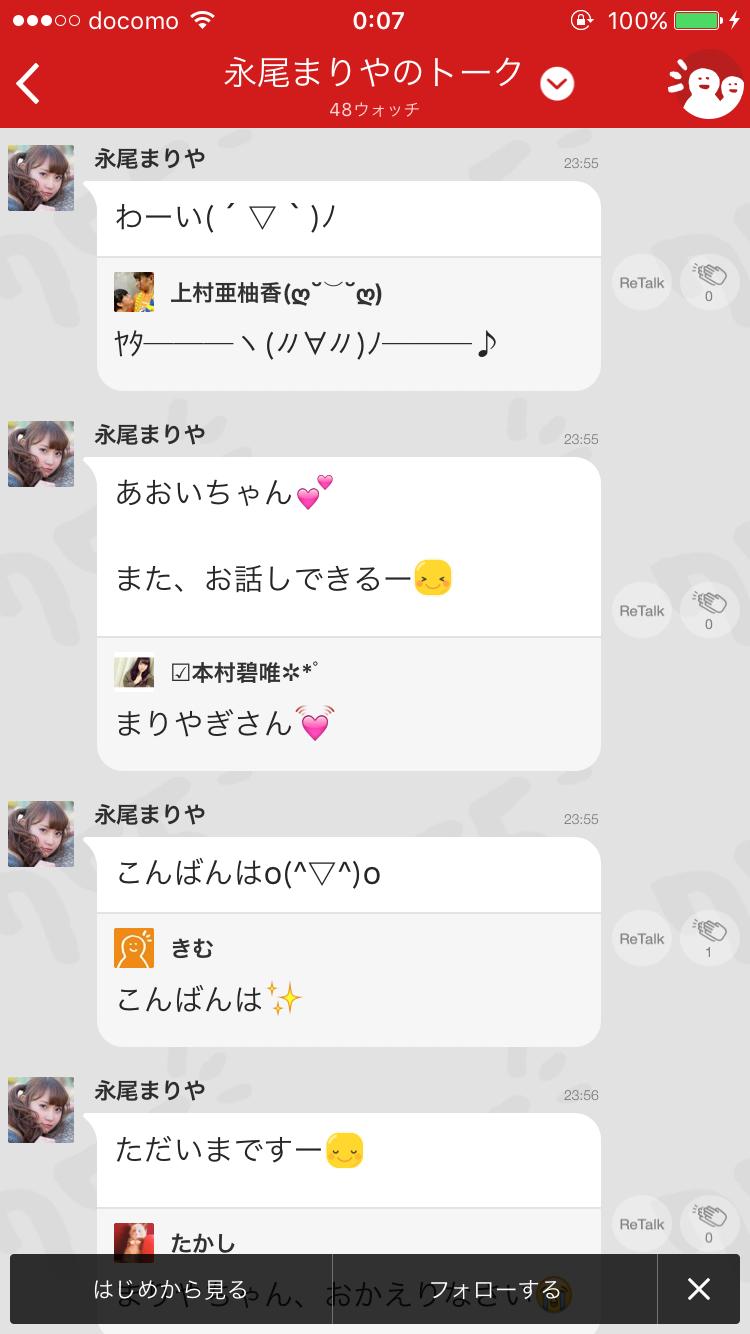The height and width of the screenshot is (1334, 750).
Task: Tap the back arrow to leave the talk
Action: [28, 84]
